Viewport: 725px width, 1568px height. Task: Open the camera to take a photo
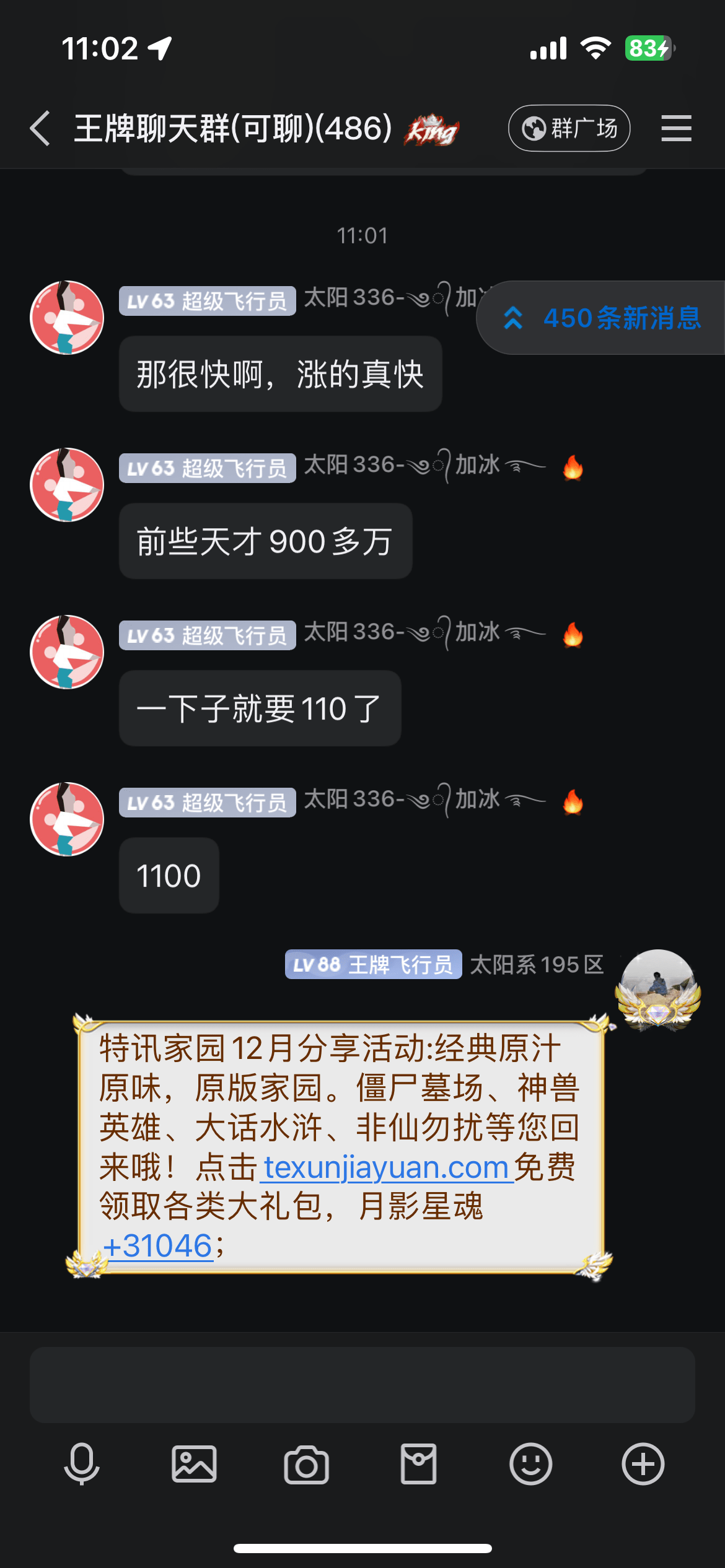306,1464
